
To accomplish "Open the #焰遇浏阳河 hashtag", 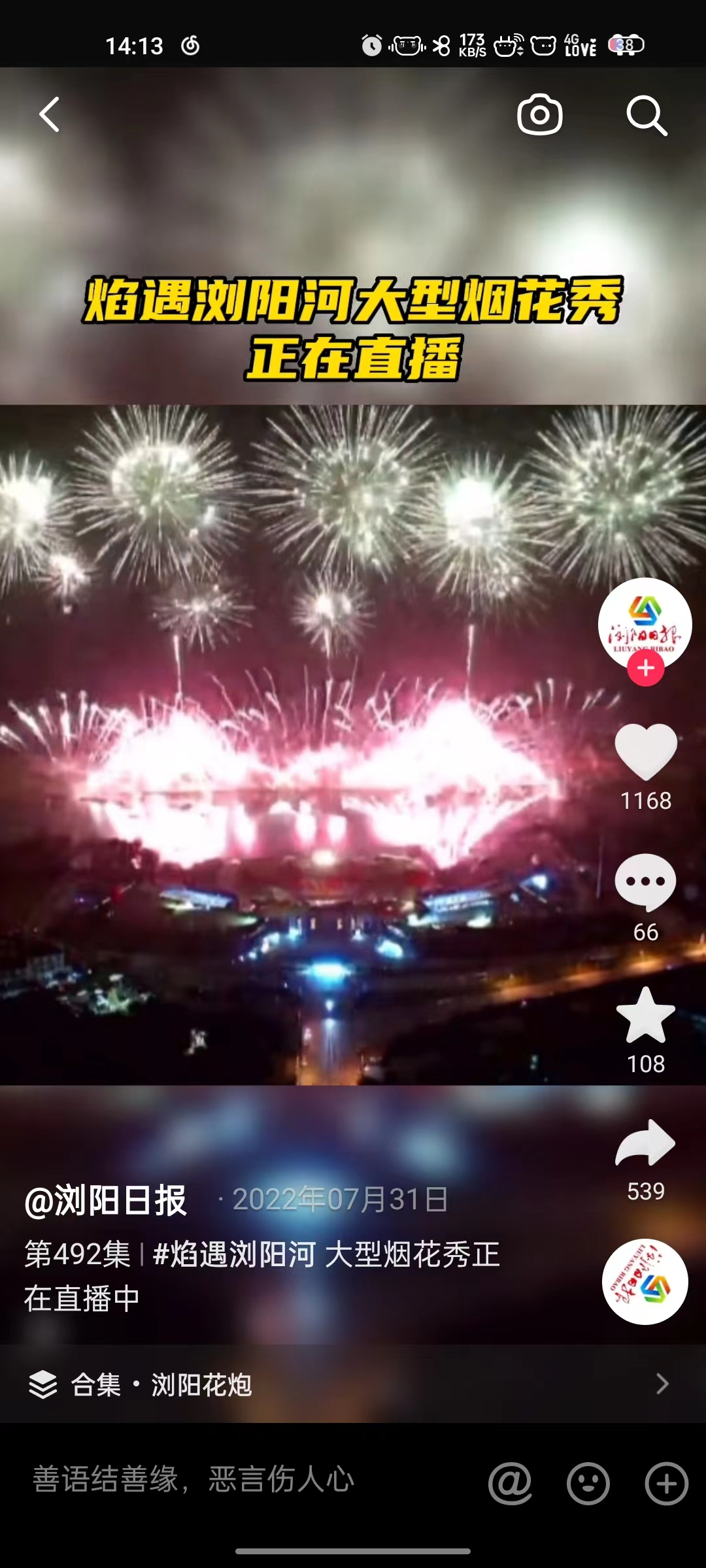I will [x=234, y=1254].
